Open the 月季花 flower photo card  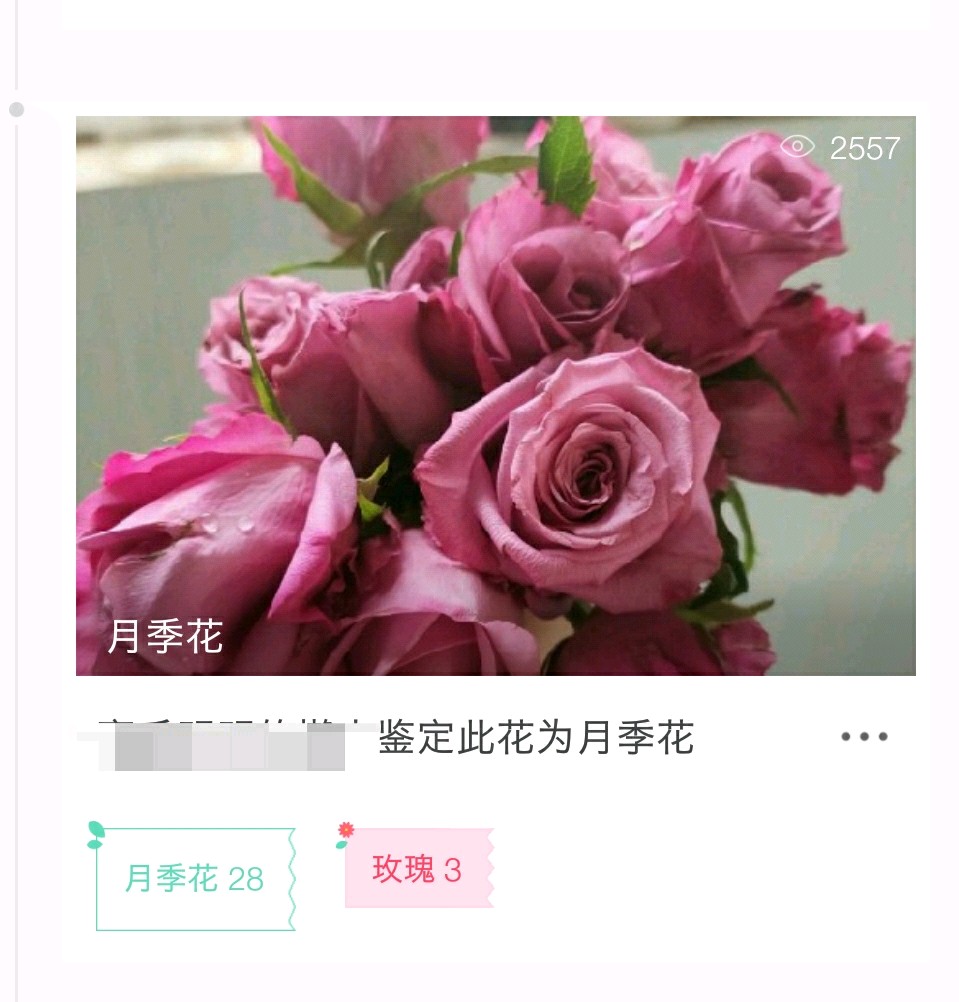[x=495, y=395]
